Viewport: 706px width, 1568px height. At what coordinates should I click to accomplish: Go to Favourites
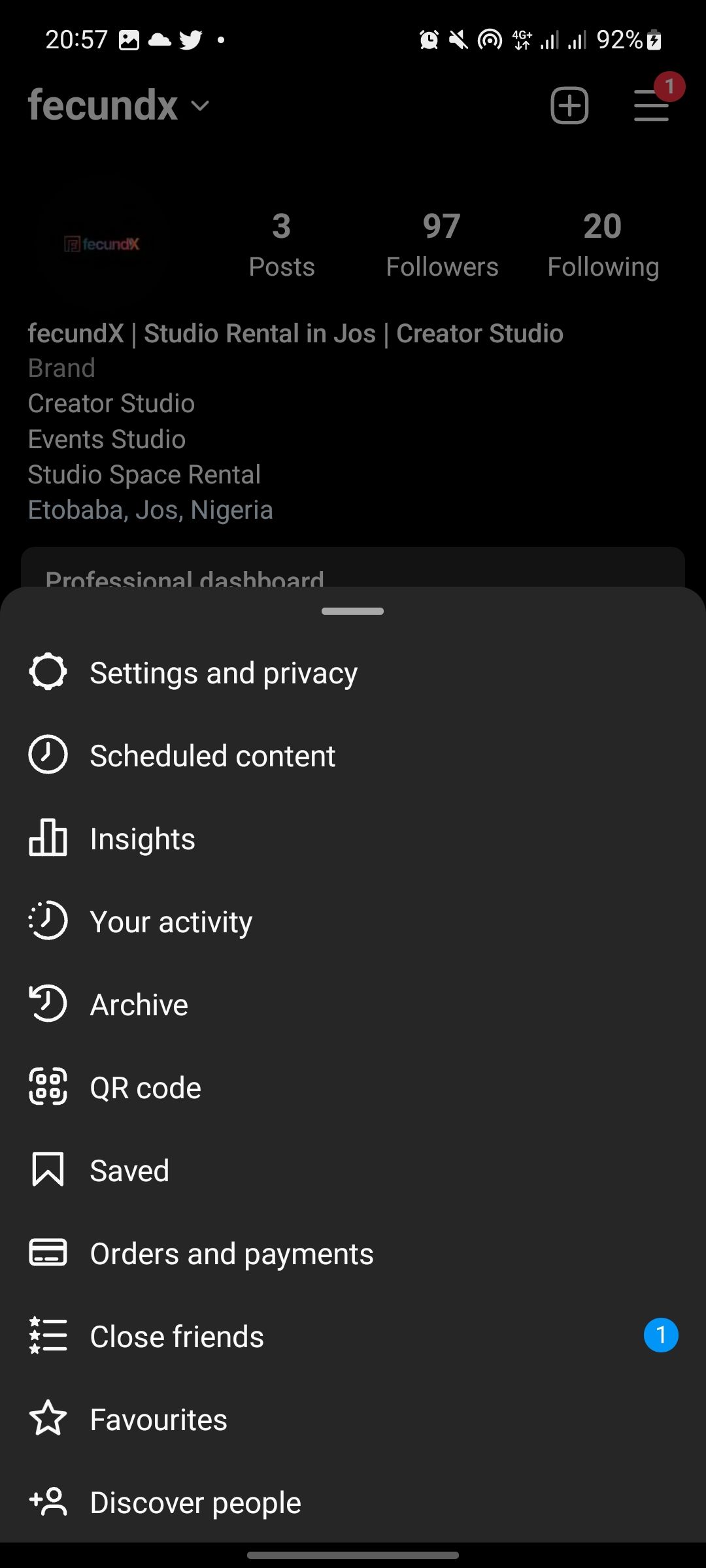158,1420
